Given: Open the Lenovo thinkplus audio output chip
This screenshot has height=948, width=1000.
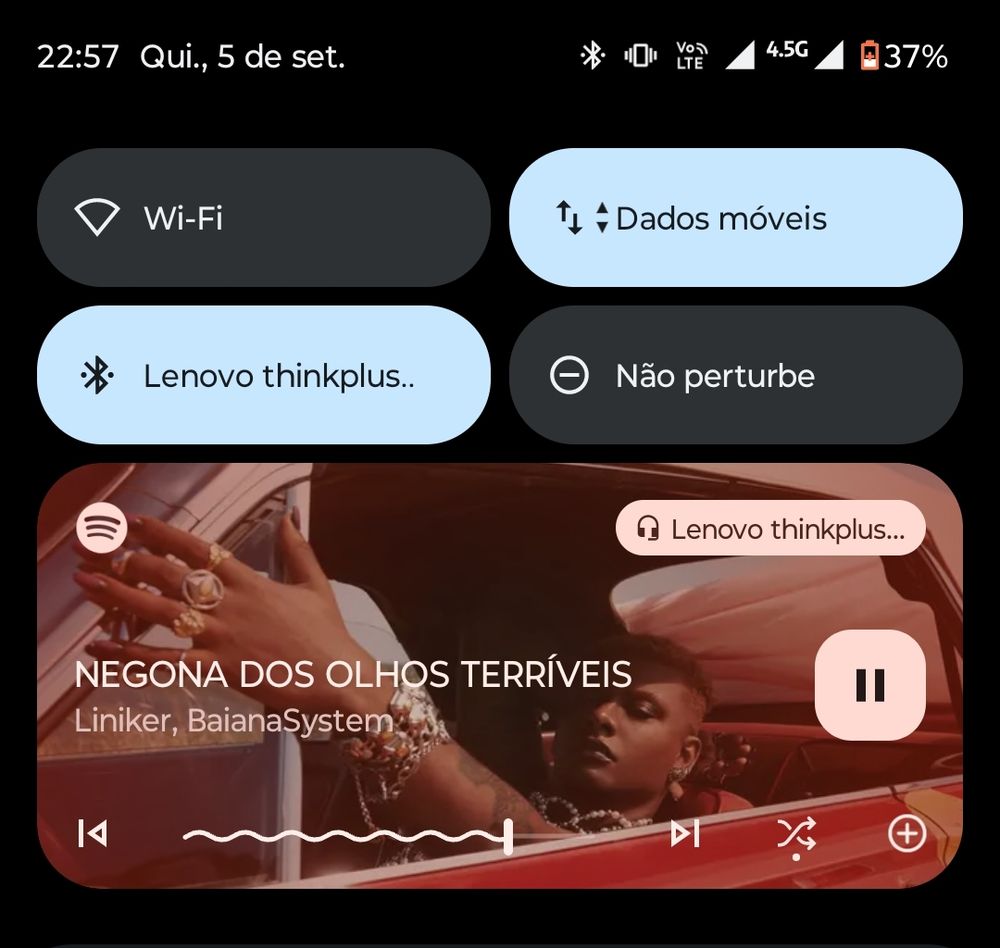Looking at the screenshot, I should click(x=770, y=528).
